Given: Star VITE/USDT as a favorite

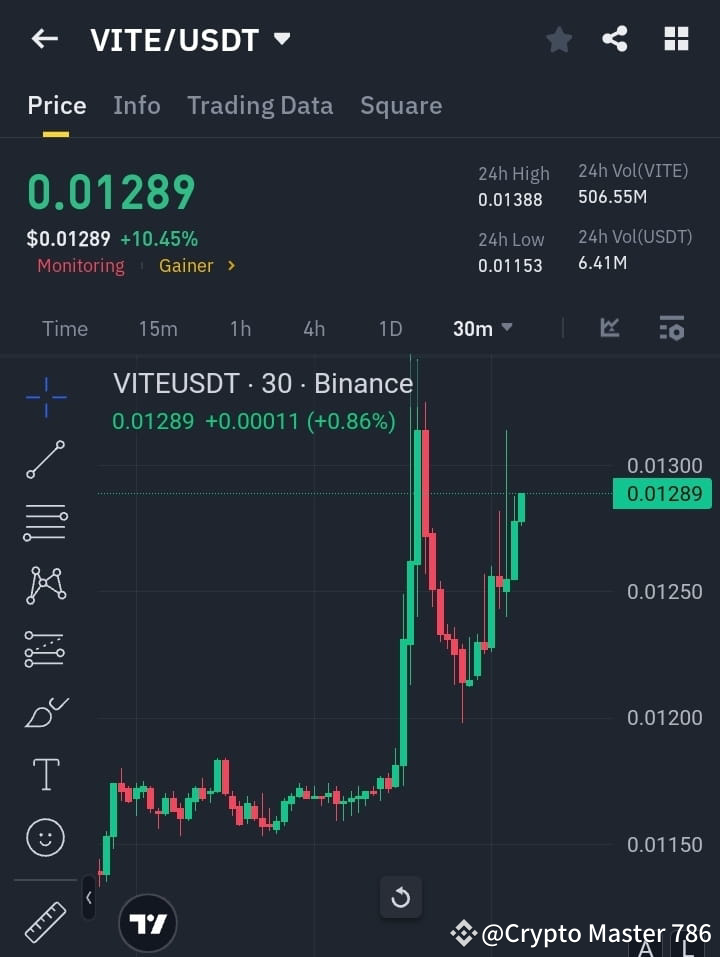Looking at the screenshot, I should pos(558,39).
